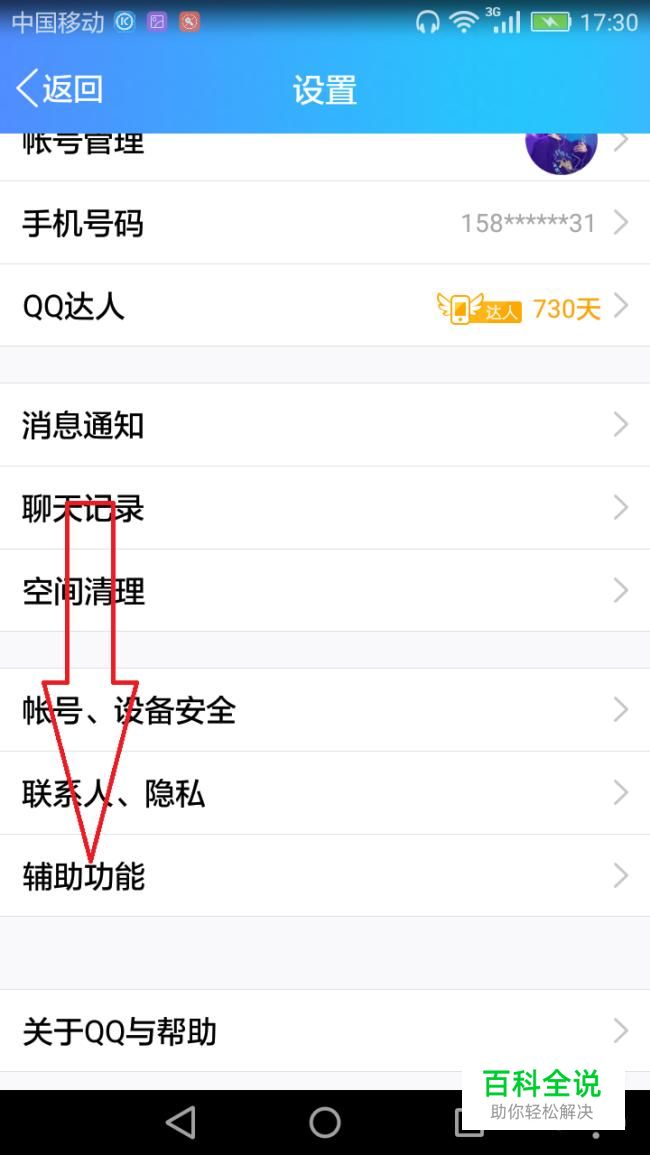Viewport: 650px width, 1155px height.
Task: Tap the system home button
Action: point(325,1122)
